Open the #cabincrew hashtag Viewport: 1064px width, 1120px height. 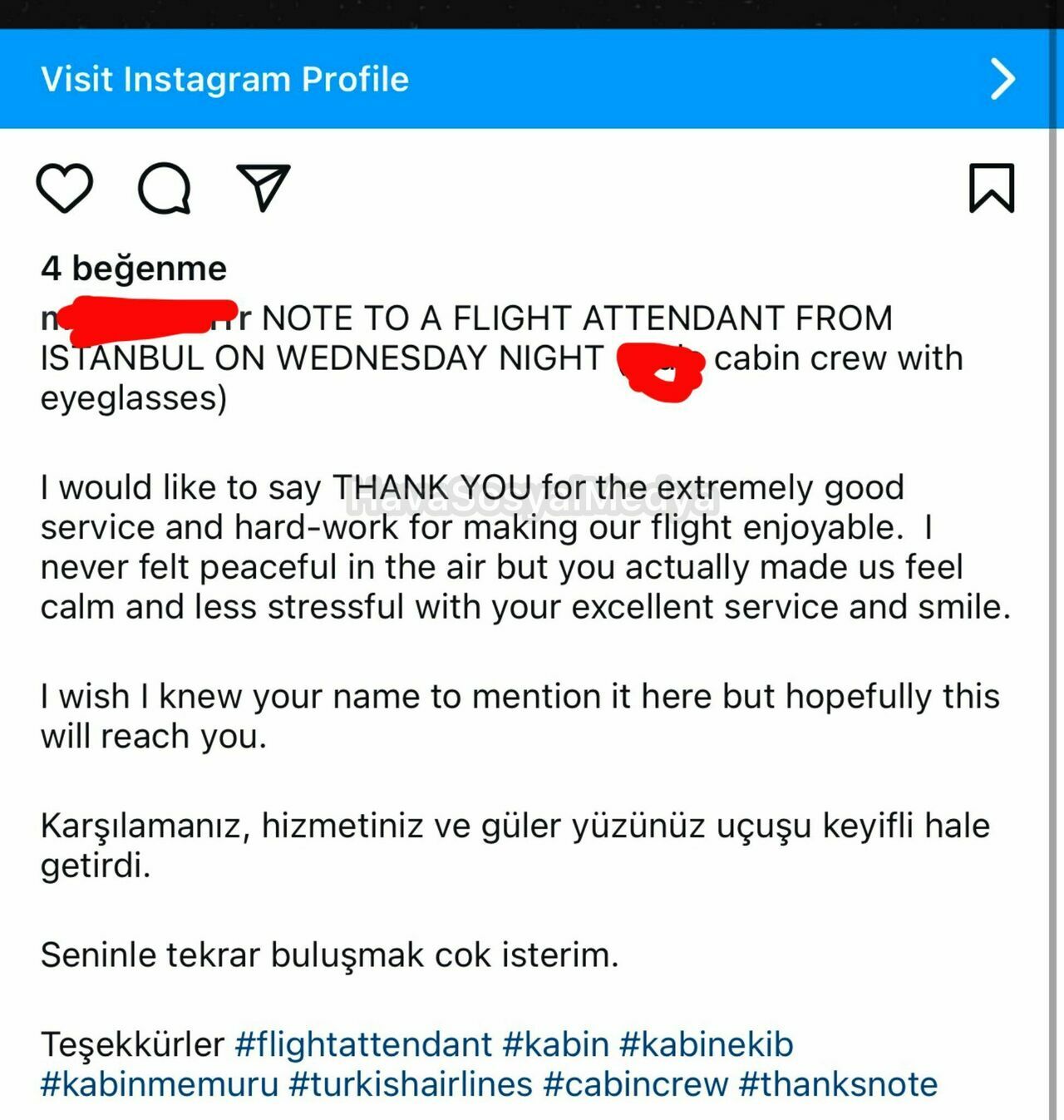click(636, 1084)
